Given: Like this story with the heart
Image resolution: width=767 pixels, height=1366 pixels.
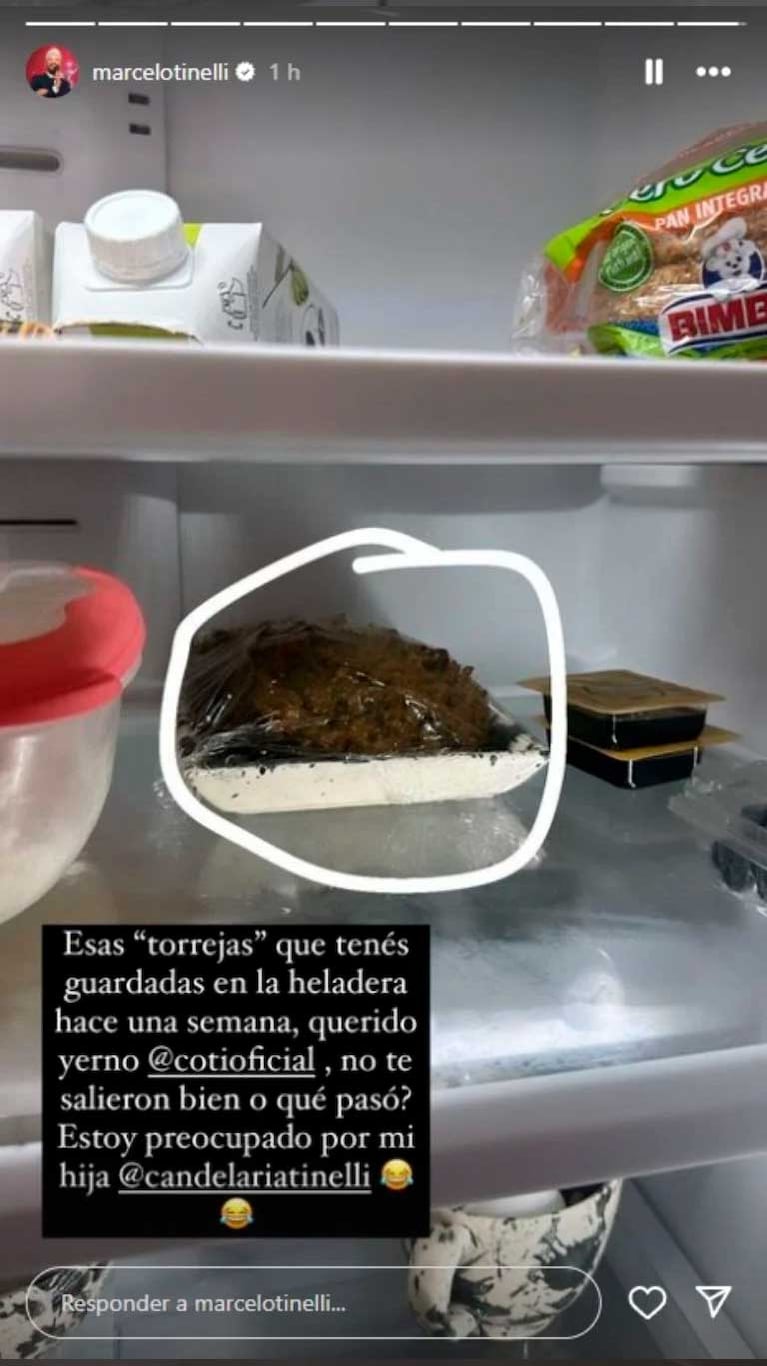Looking at the screenshot, I should (647, 1302).
